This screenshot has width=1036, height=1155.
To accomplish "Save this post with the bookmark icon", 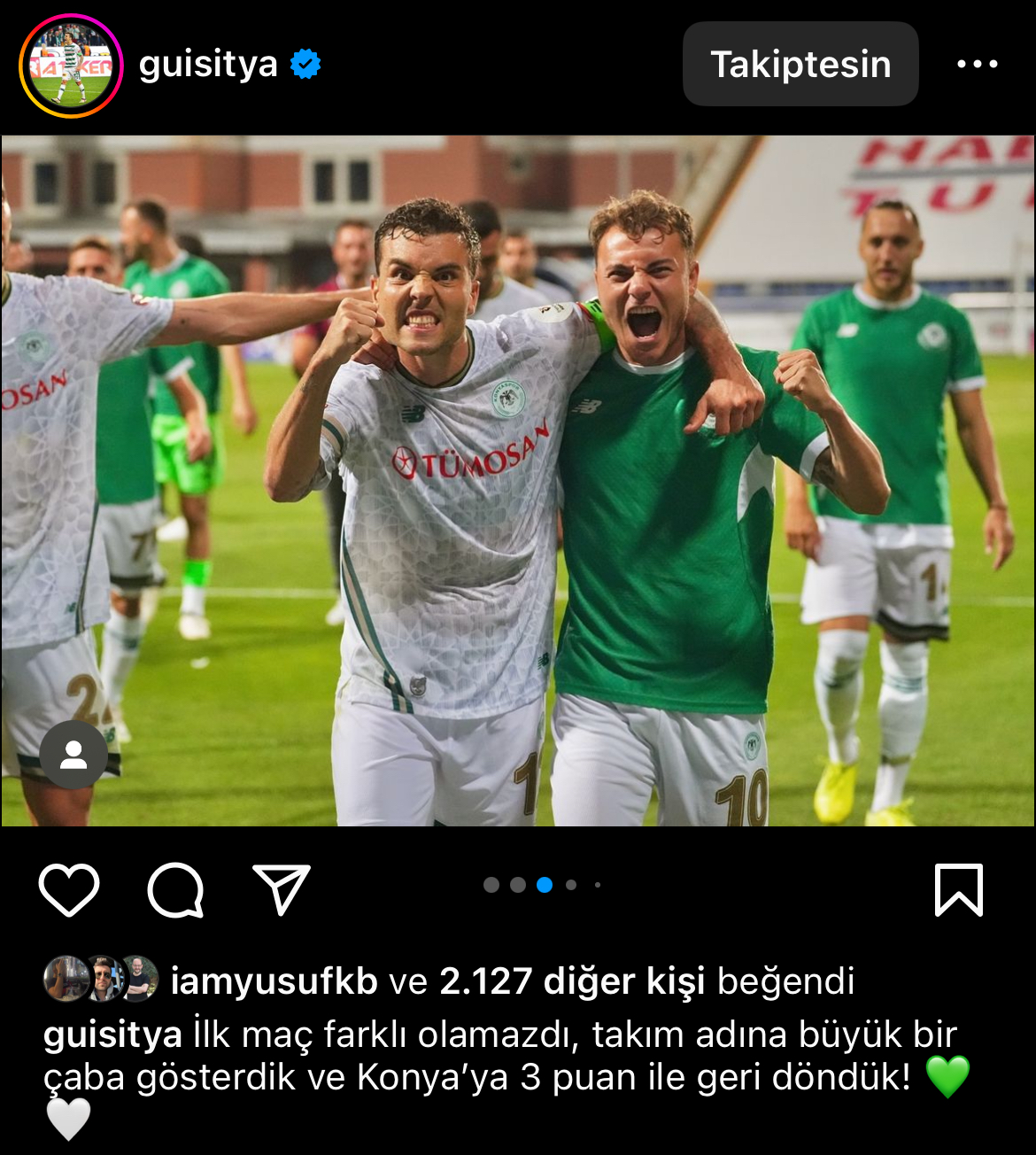I will tap(959, 889).
